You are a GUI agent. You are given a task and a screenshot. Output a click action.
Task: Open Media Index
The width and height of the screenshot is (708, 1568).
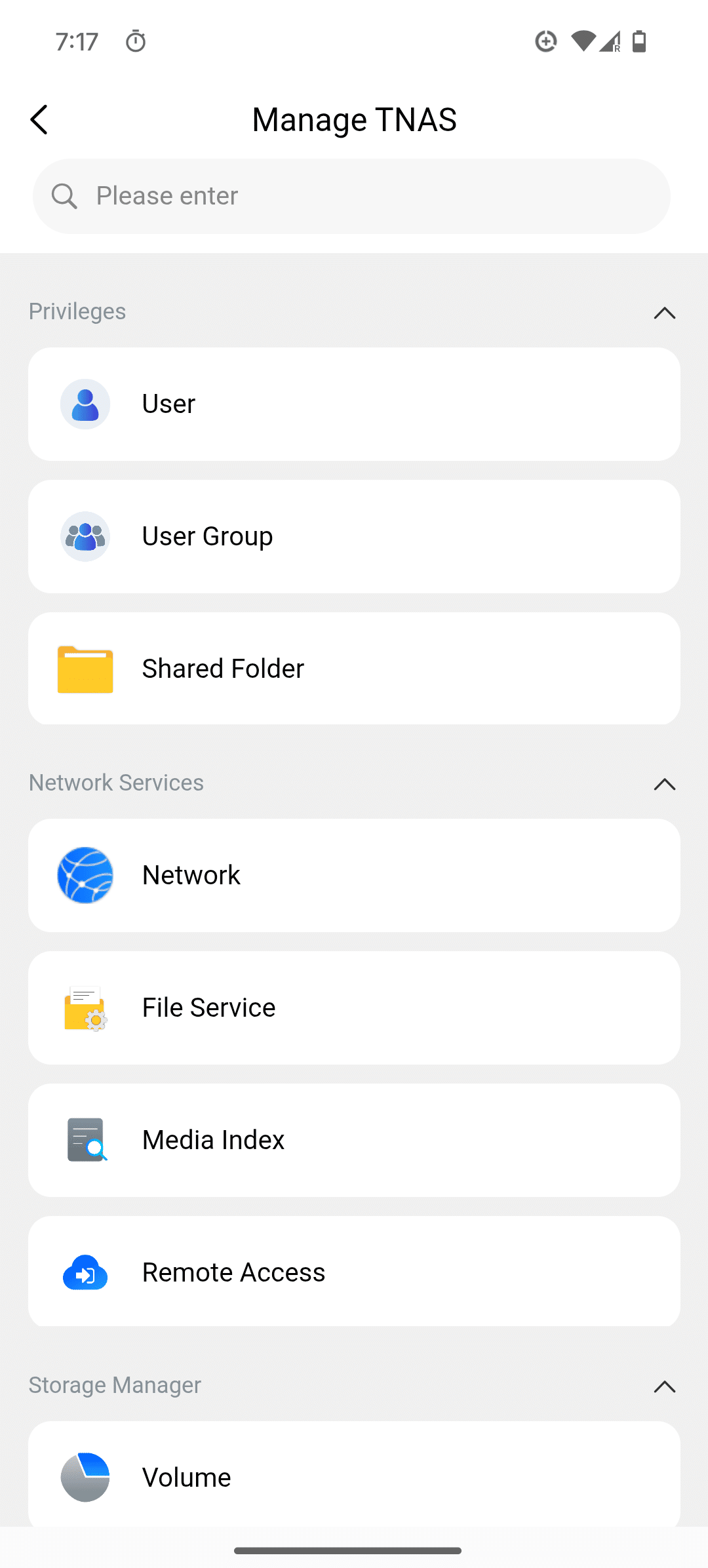tap(354, 1140)
